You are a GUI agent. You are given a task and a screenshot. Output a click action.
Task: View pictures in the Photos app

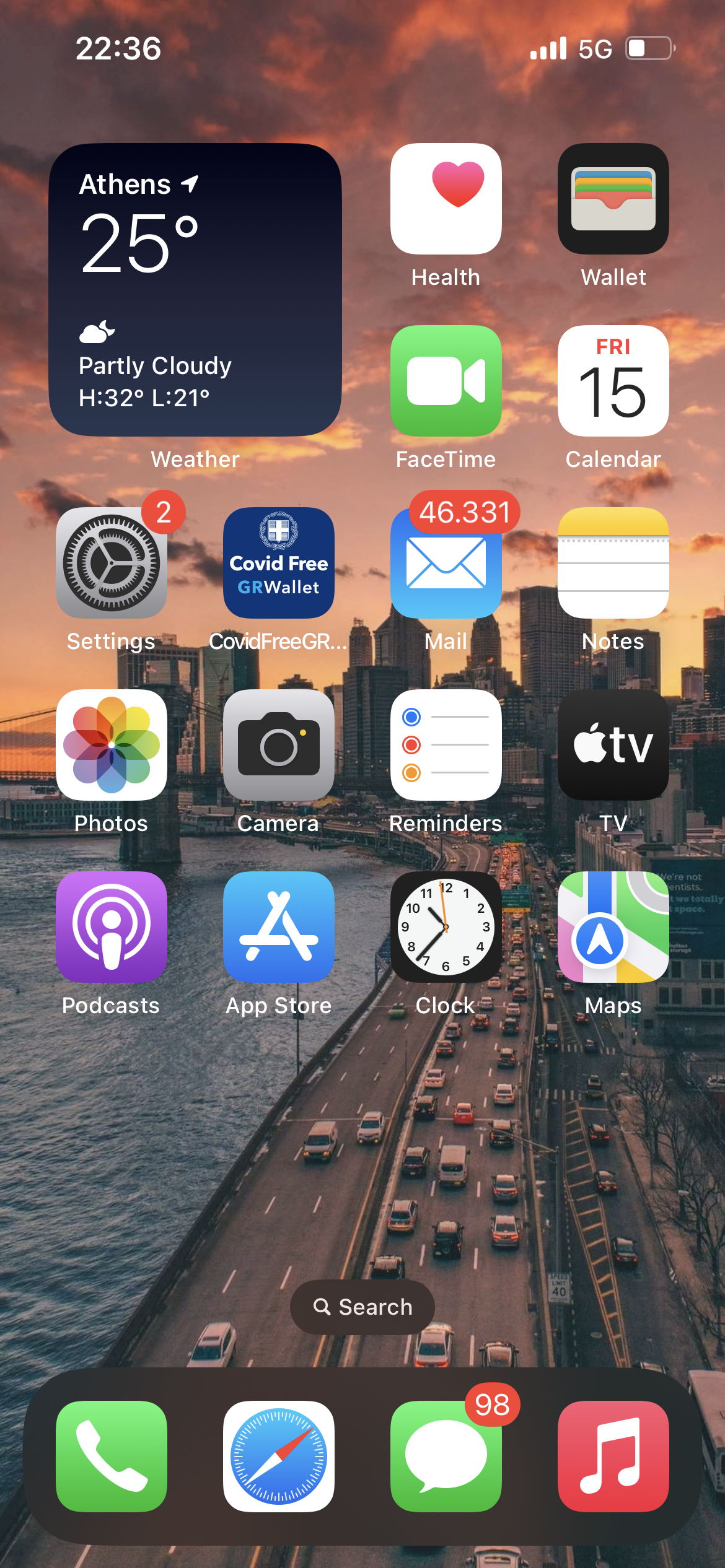(112, 745)
